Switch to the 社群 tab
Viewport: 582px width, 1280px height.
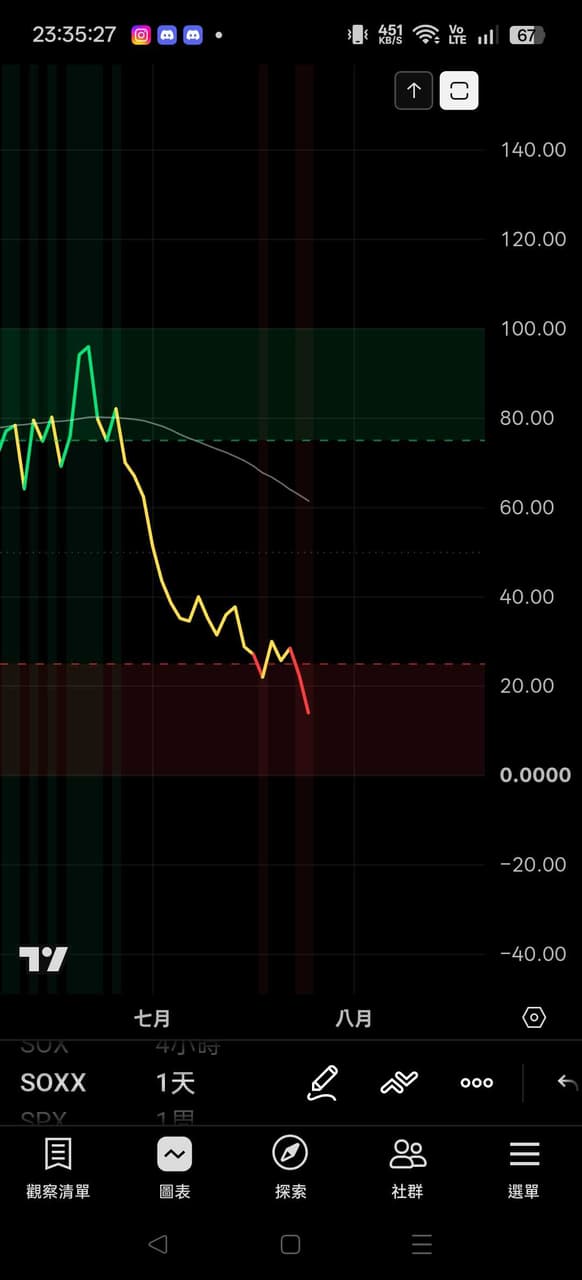407,1168
